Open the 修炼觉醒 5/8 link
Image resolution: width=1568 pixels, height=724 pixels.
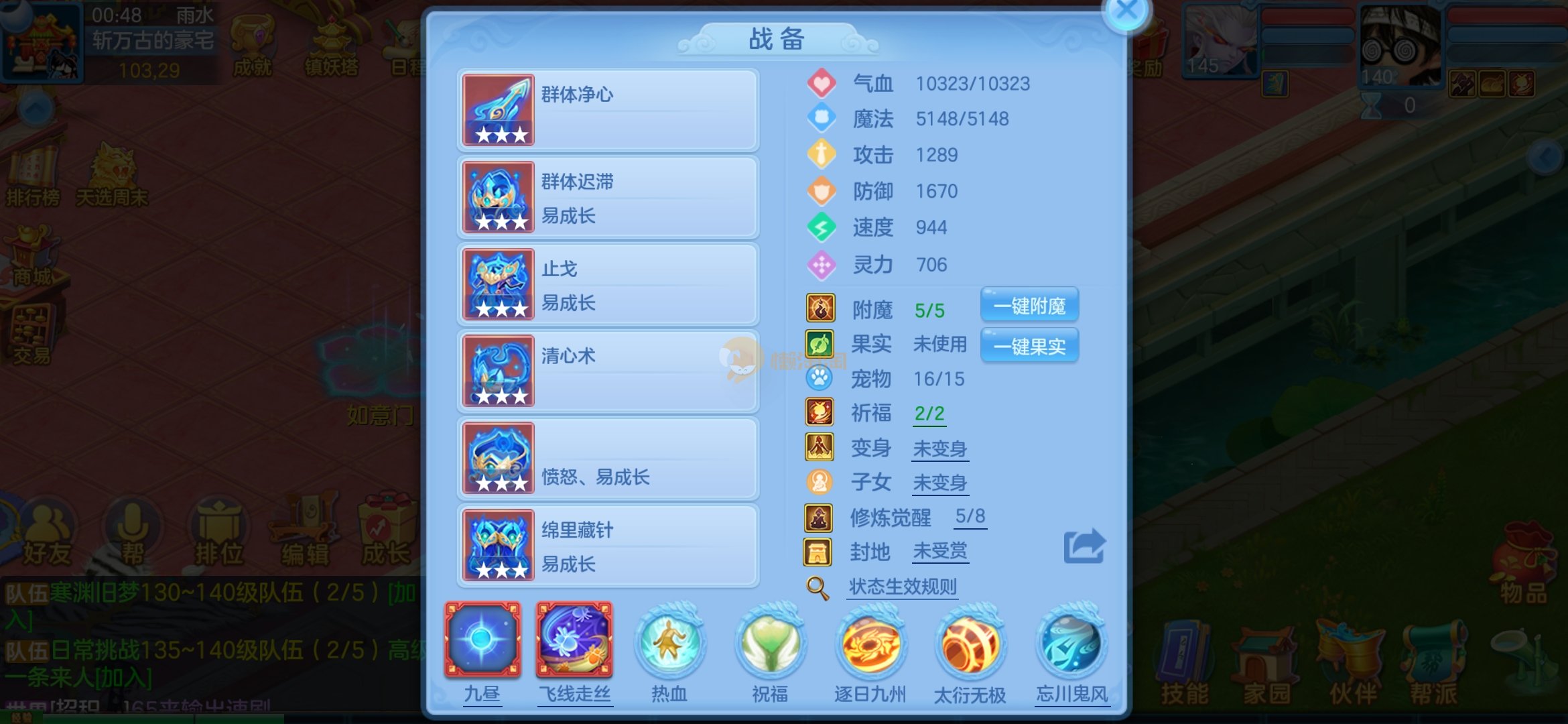[x=970, y=516]
